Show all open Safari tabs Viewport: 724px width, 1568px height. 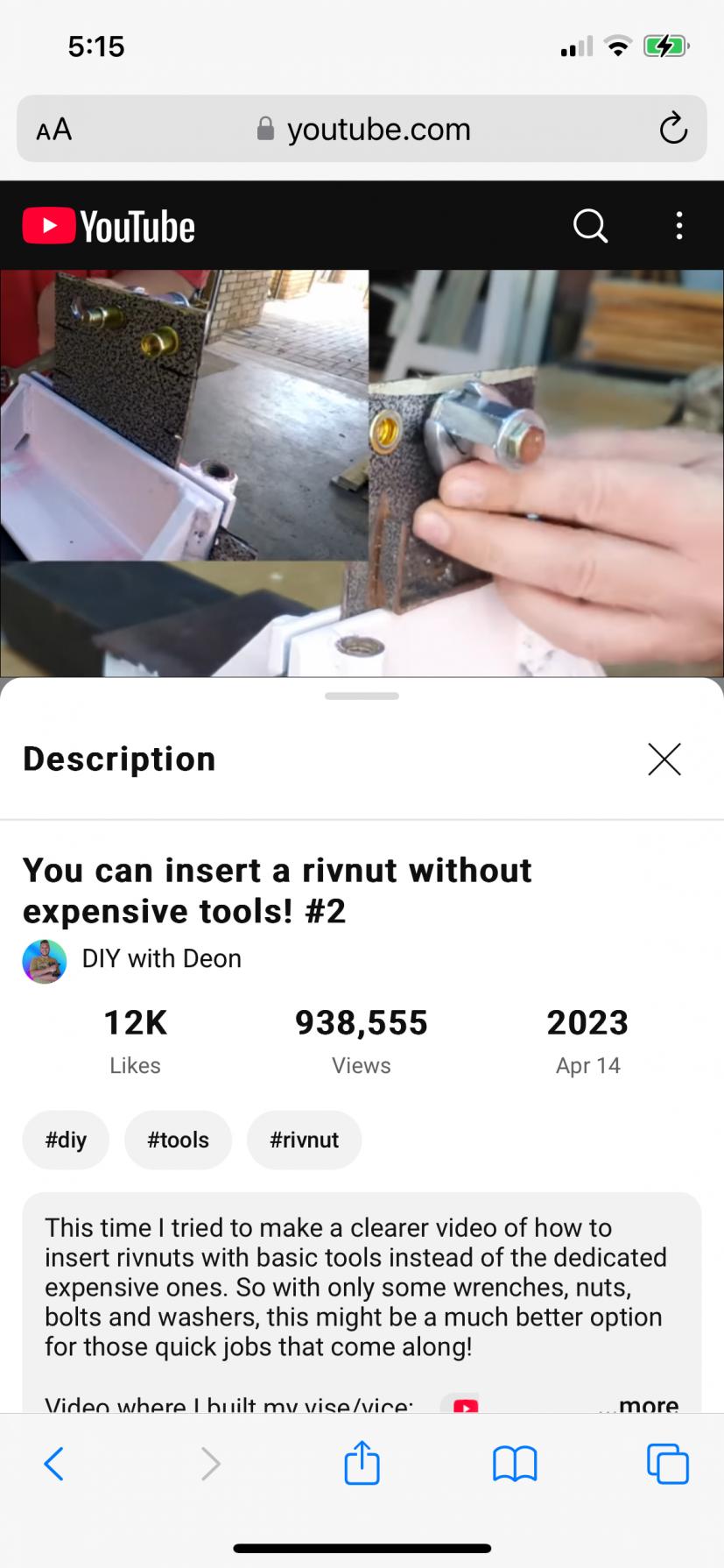[668, 1464]
